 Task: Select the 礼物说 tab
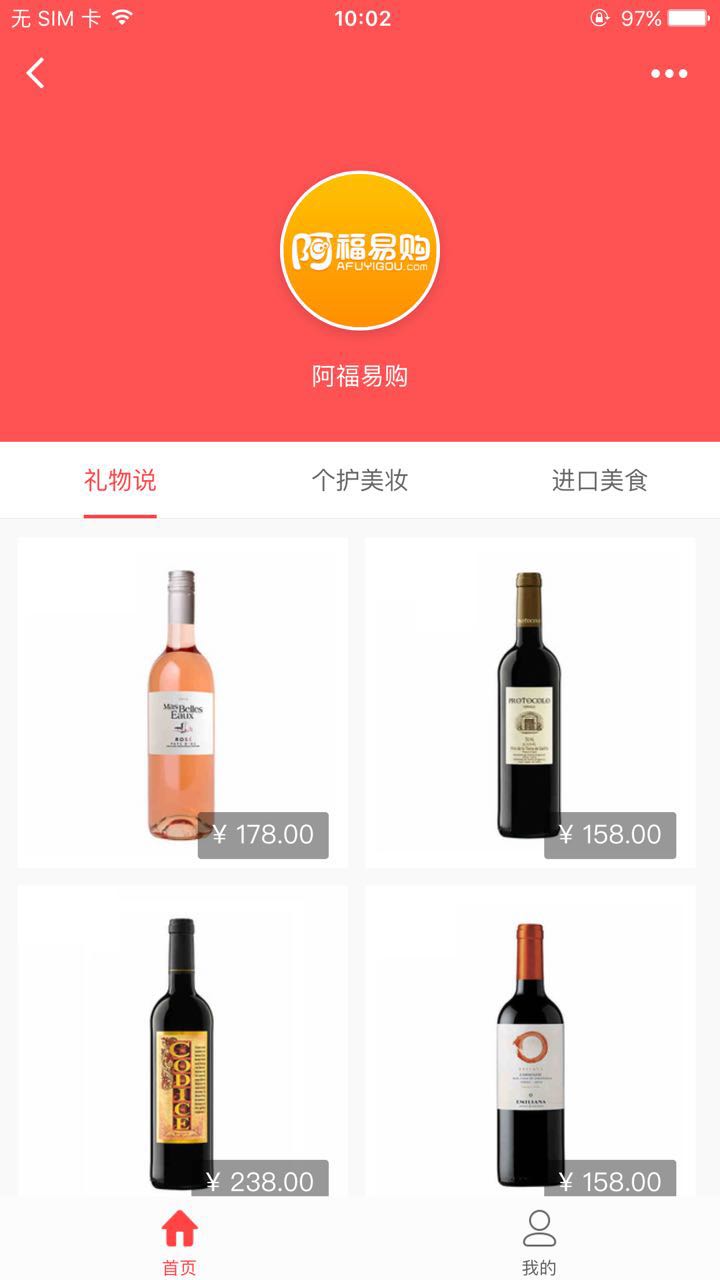[x=120, y=481]
